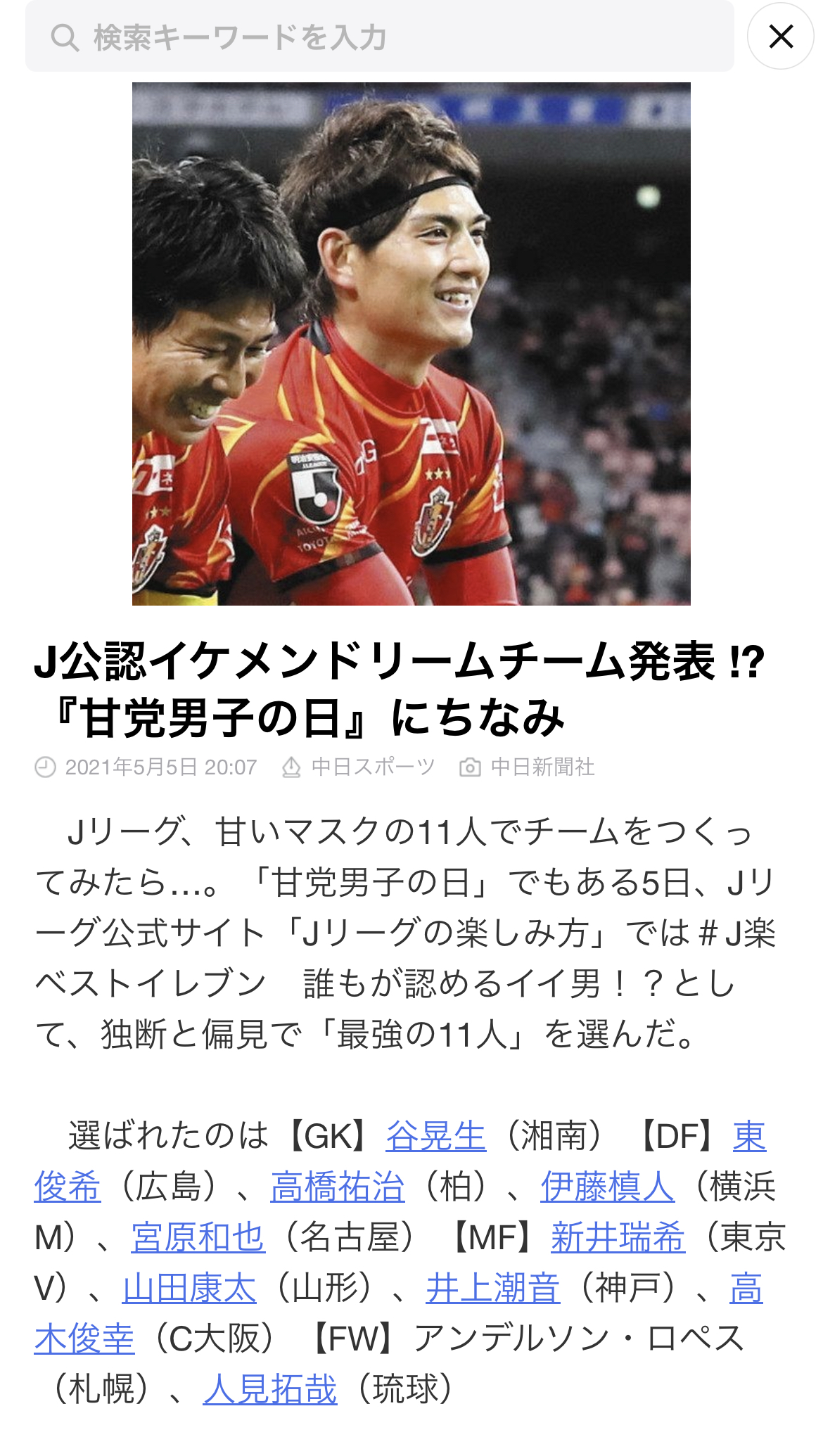The width and height of the screenshot is (823, 1456).
Task: Open the link for 伊藤槙人
Action: pos(607,1187)
